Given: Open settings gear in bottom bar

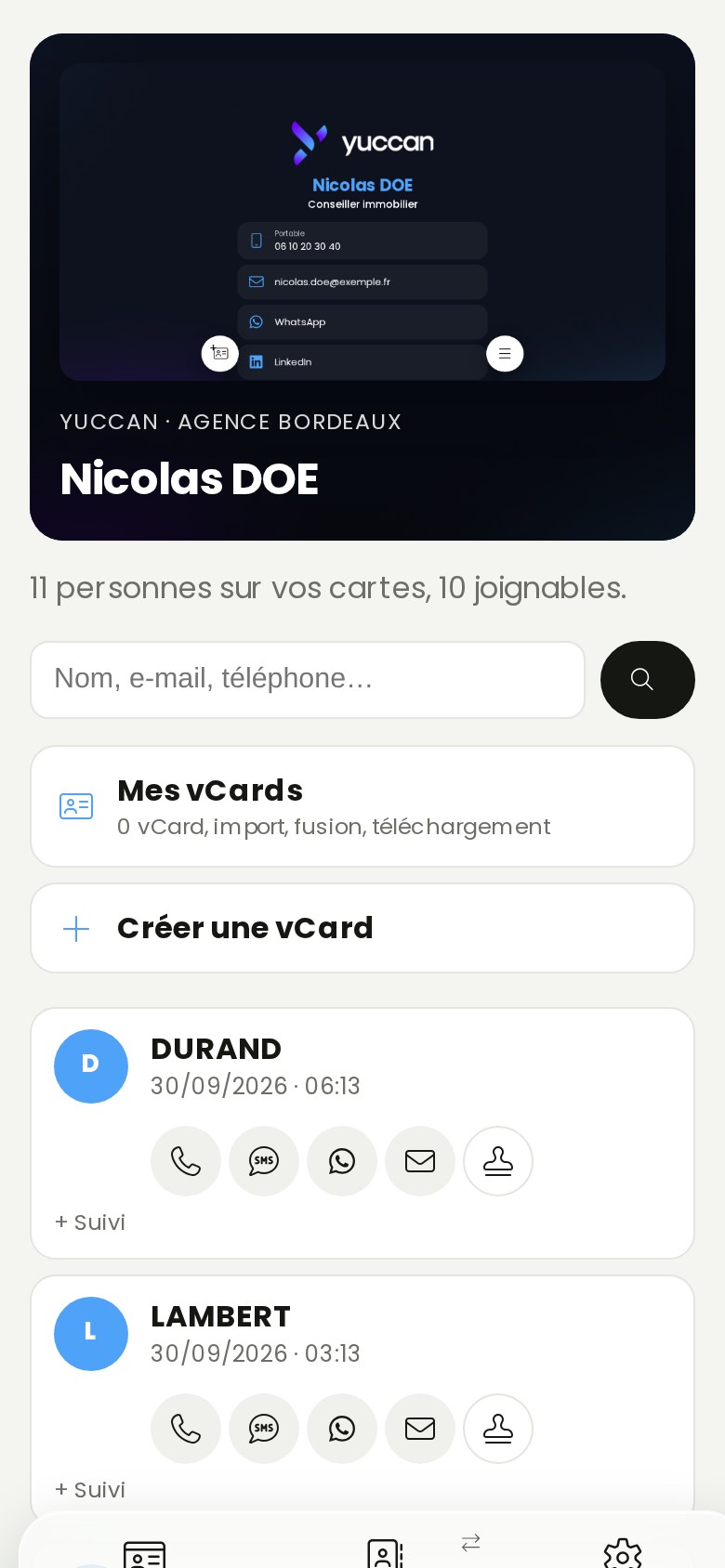Looking at the screenshot, I should pyautogui.click(x=623, y=1554).
